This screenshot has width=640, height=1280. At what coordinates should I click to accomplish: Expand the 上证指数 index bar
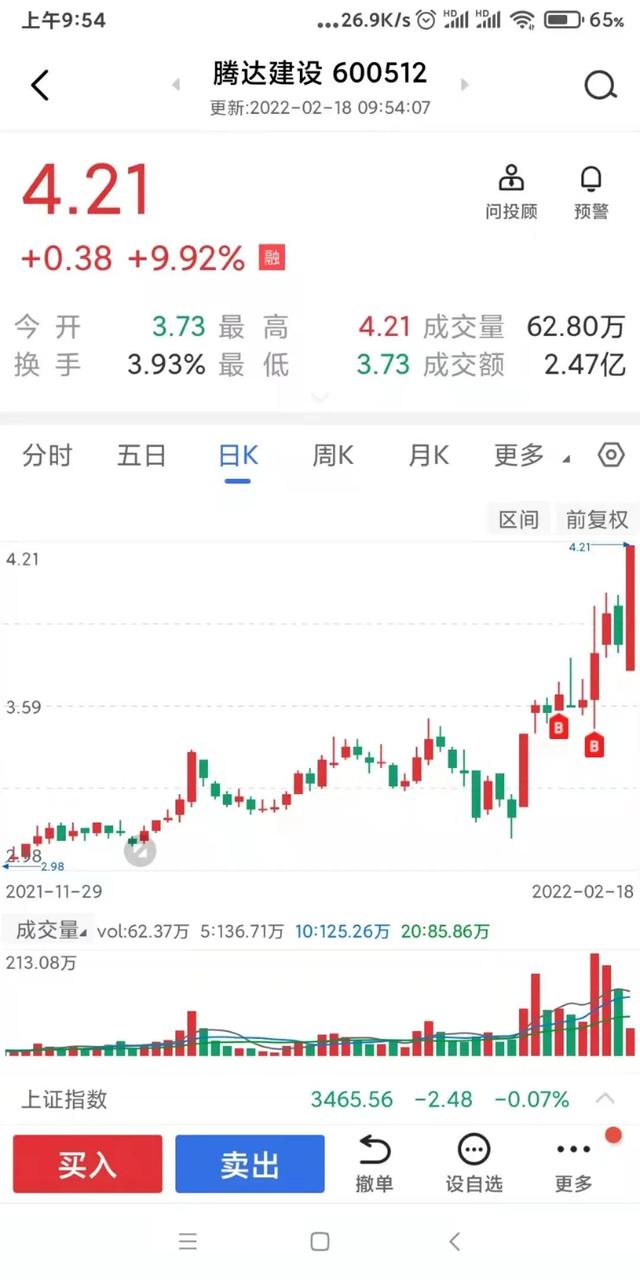(x=320, y=1100)
